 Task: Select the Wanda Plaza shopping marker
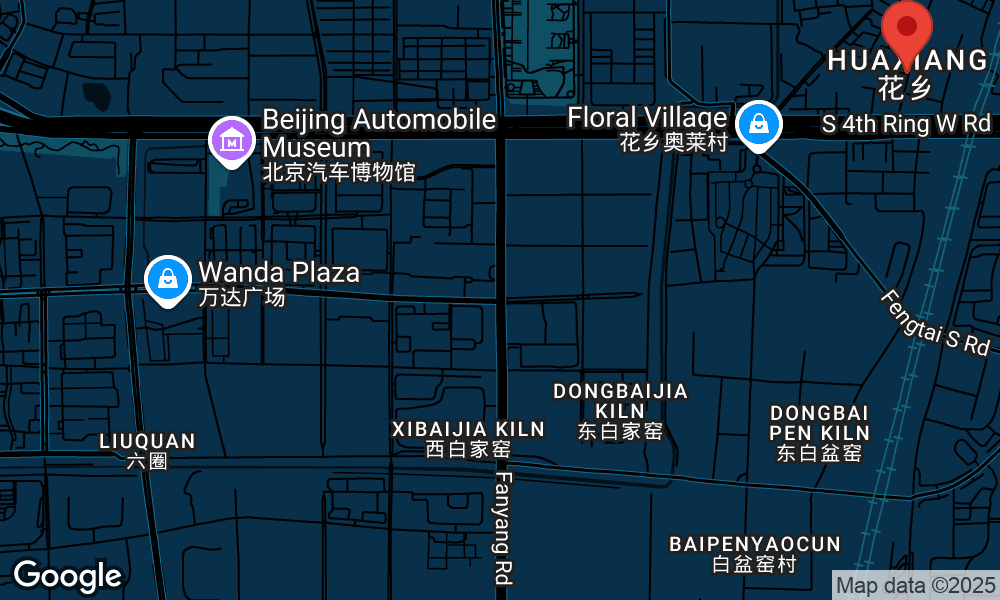pos(168,279)
